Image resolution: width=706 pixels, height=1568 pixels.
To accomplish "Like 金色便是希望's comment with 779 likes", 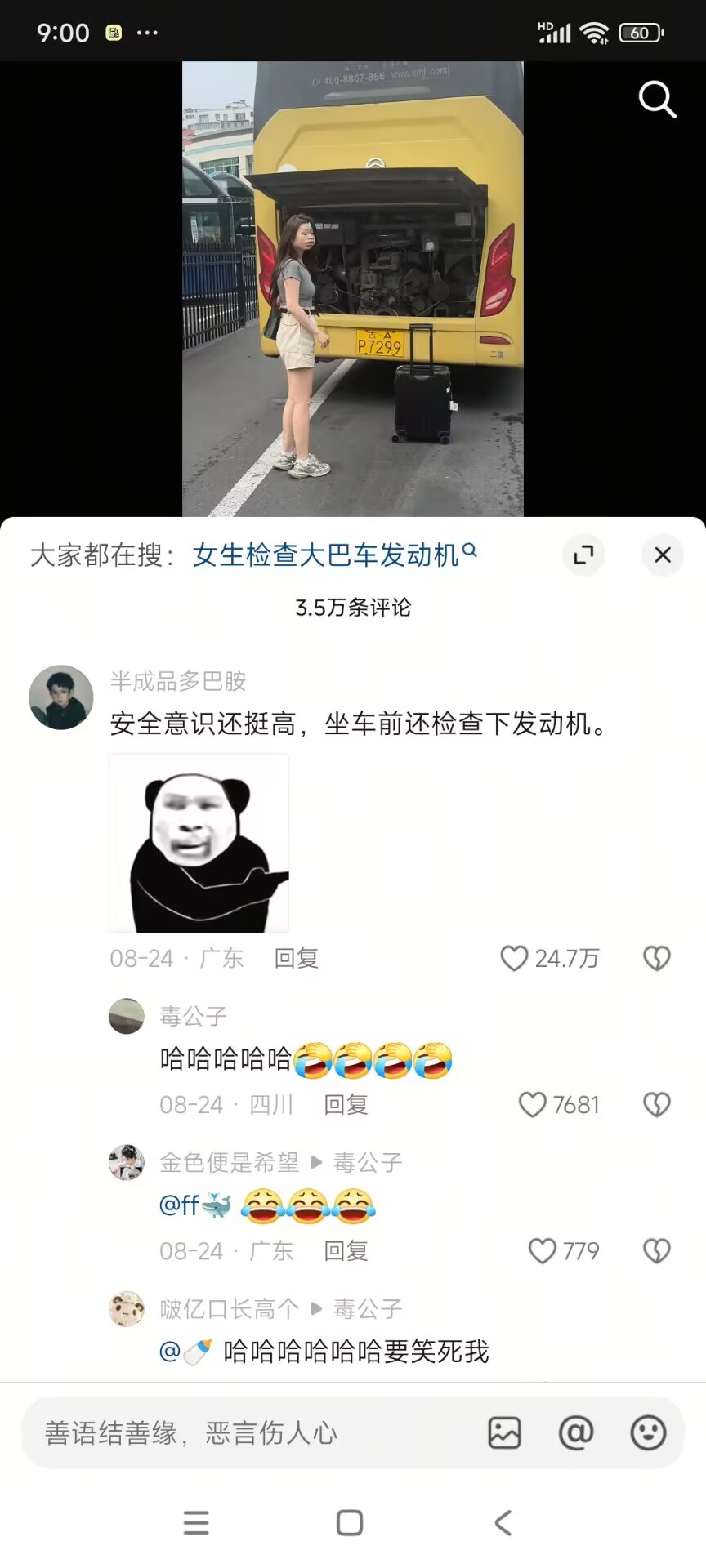I will point(543,1251).
